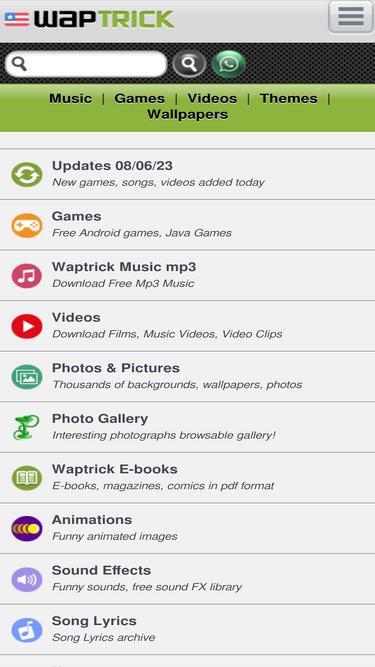Open the Themes link
The image size is (375, 667).
click(x=289, y=98)
